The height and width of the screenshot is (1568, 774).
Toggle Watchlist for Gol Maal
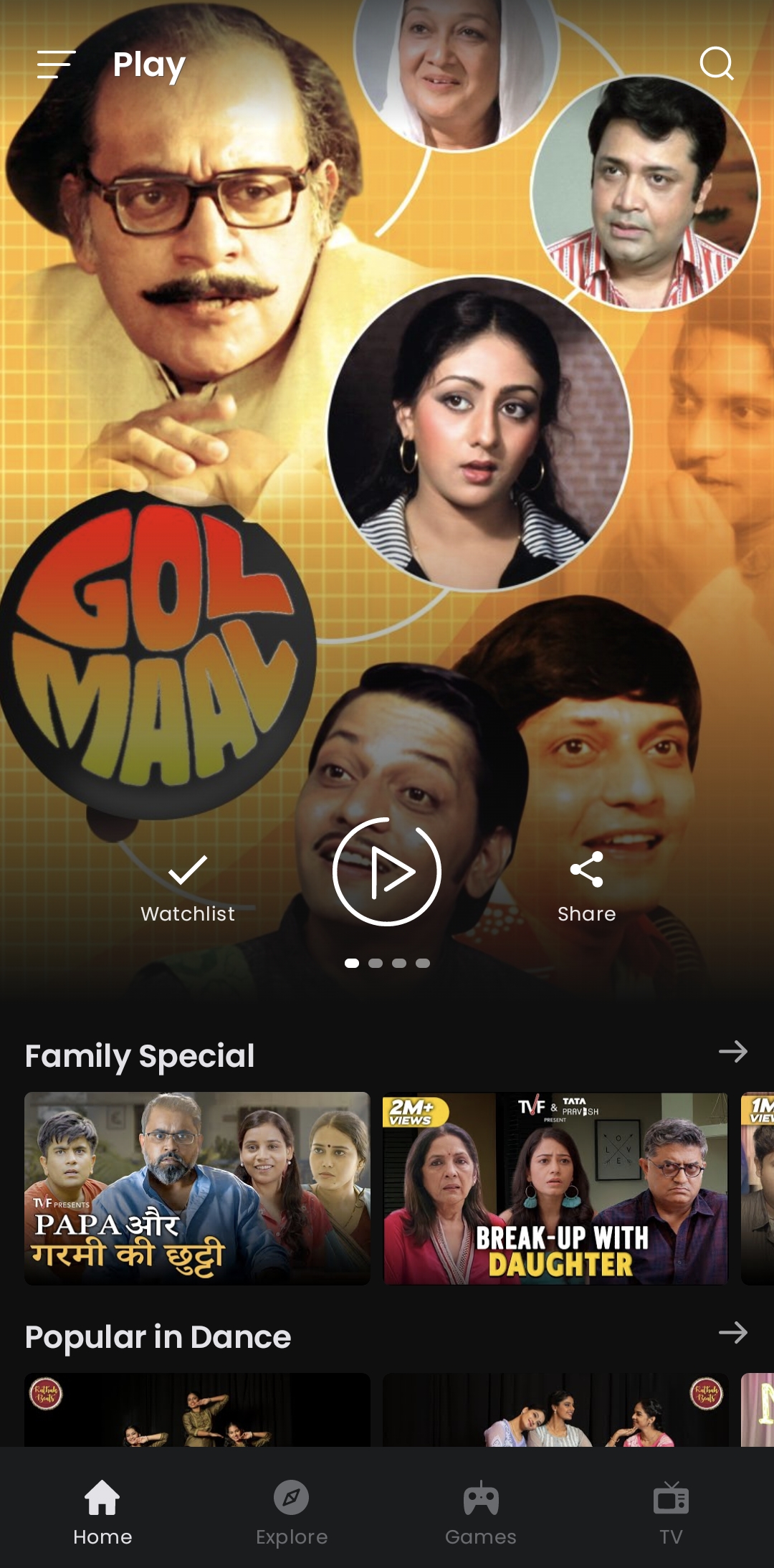pos(188,886)
